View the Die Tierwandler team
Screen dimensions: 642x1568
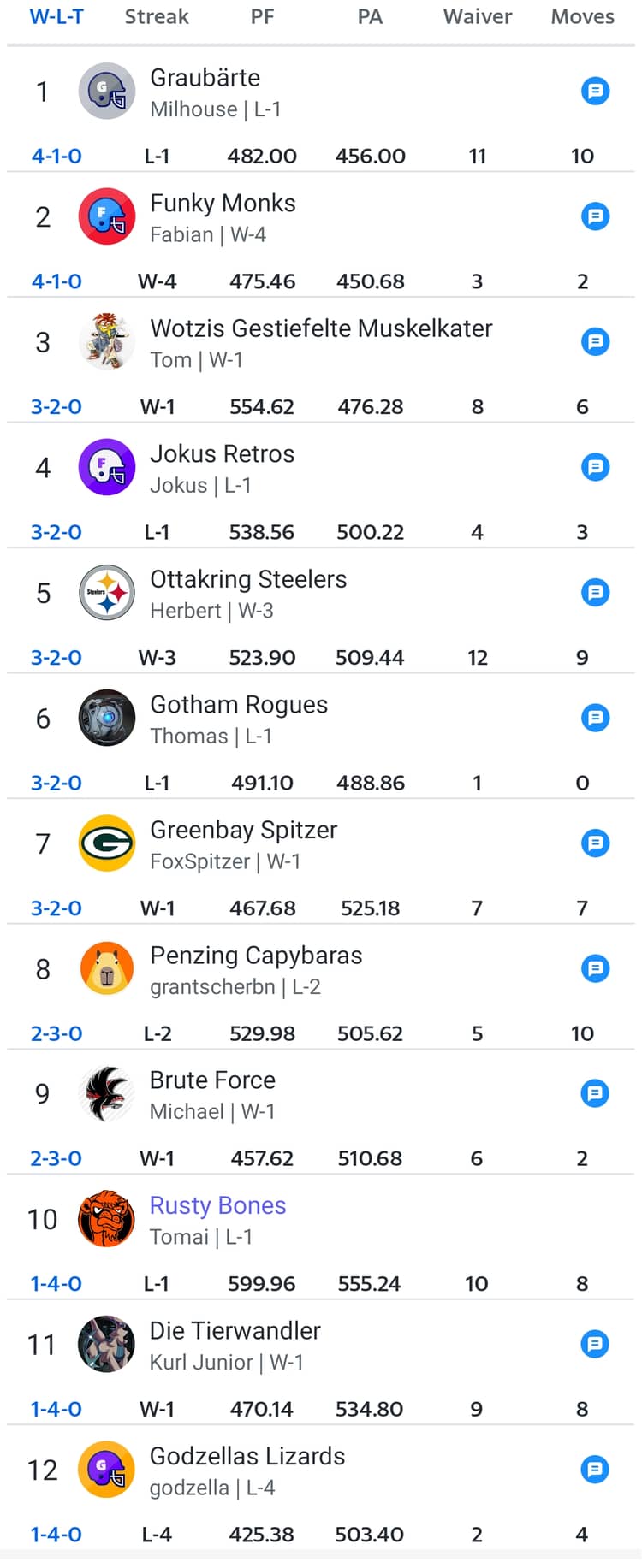235,1331
